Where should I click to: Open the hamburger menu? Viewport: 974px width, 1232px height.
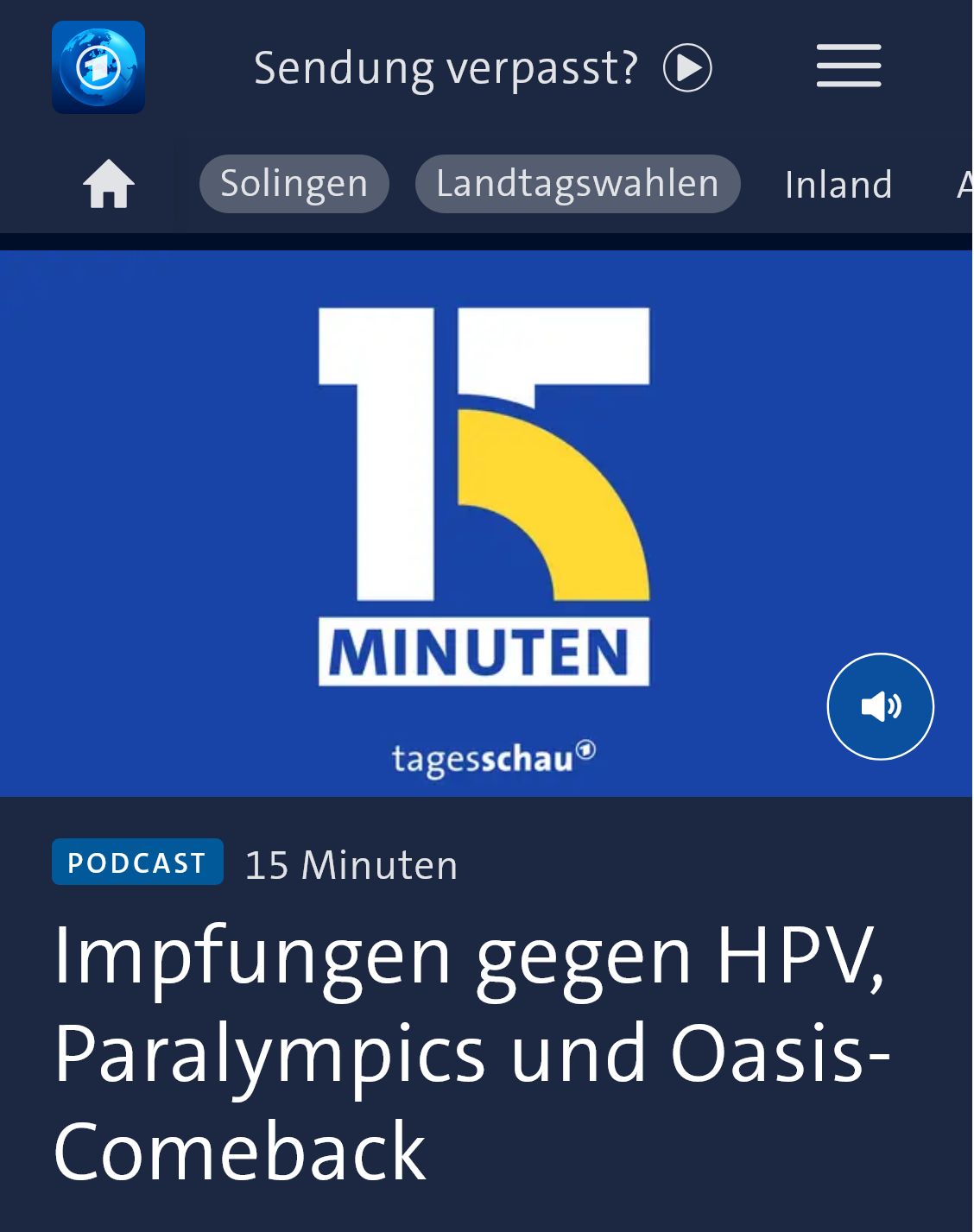pos(848,66)
